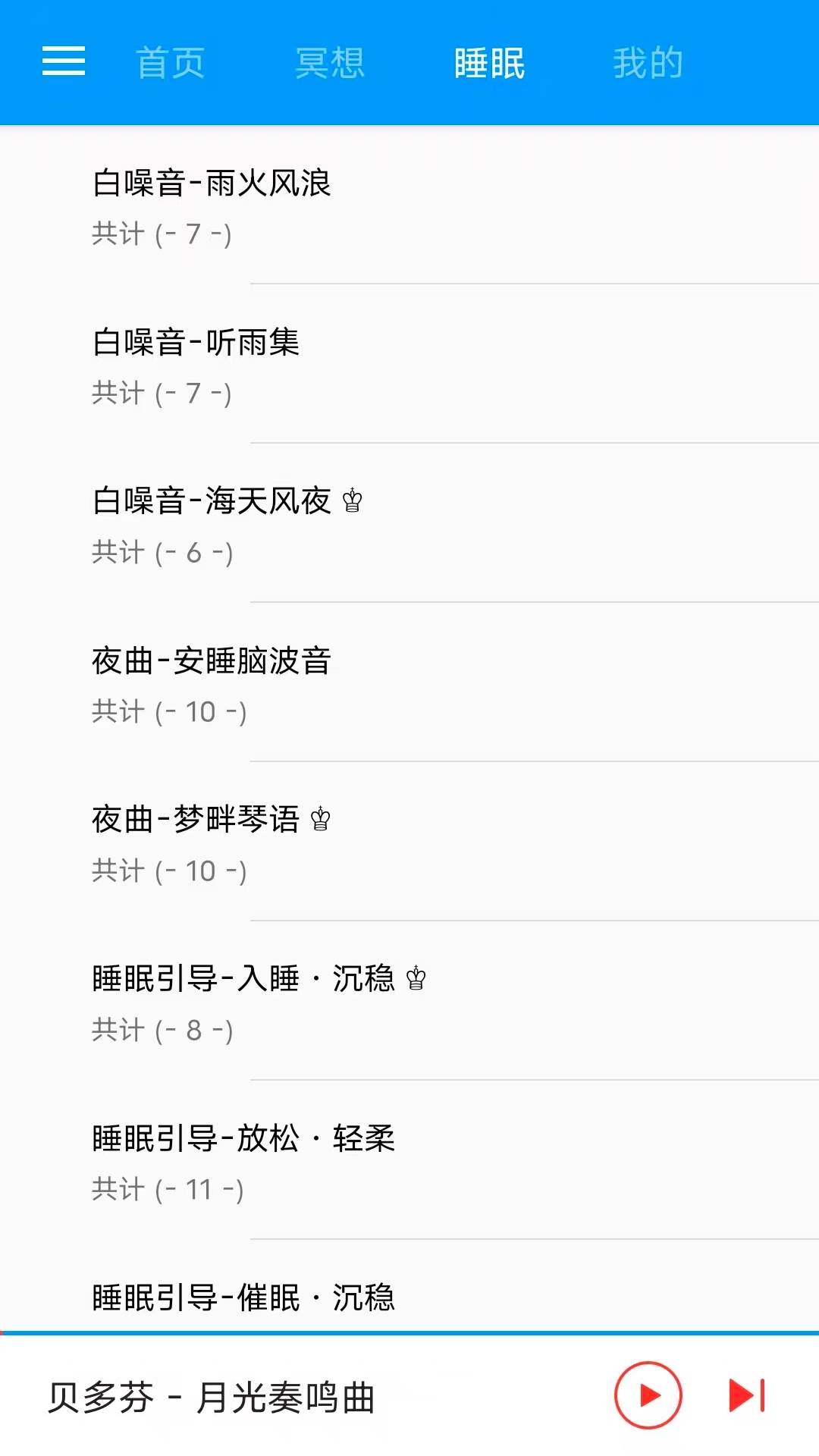Open the 白噪音-听雨集 playlist
Image resolution: width=819 pixels, height=1456 pixels.
pos(193,342)
